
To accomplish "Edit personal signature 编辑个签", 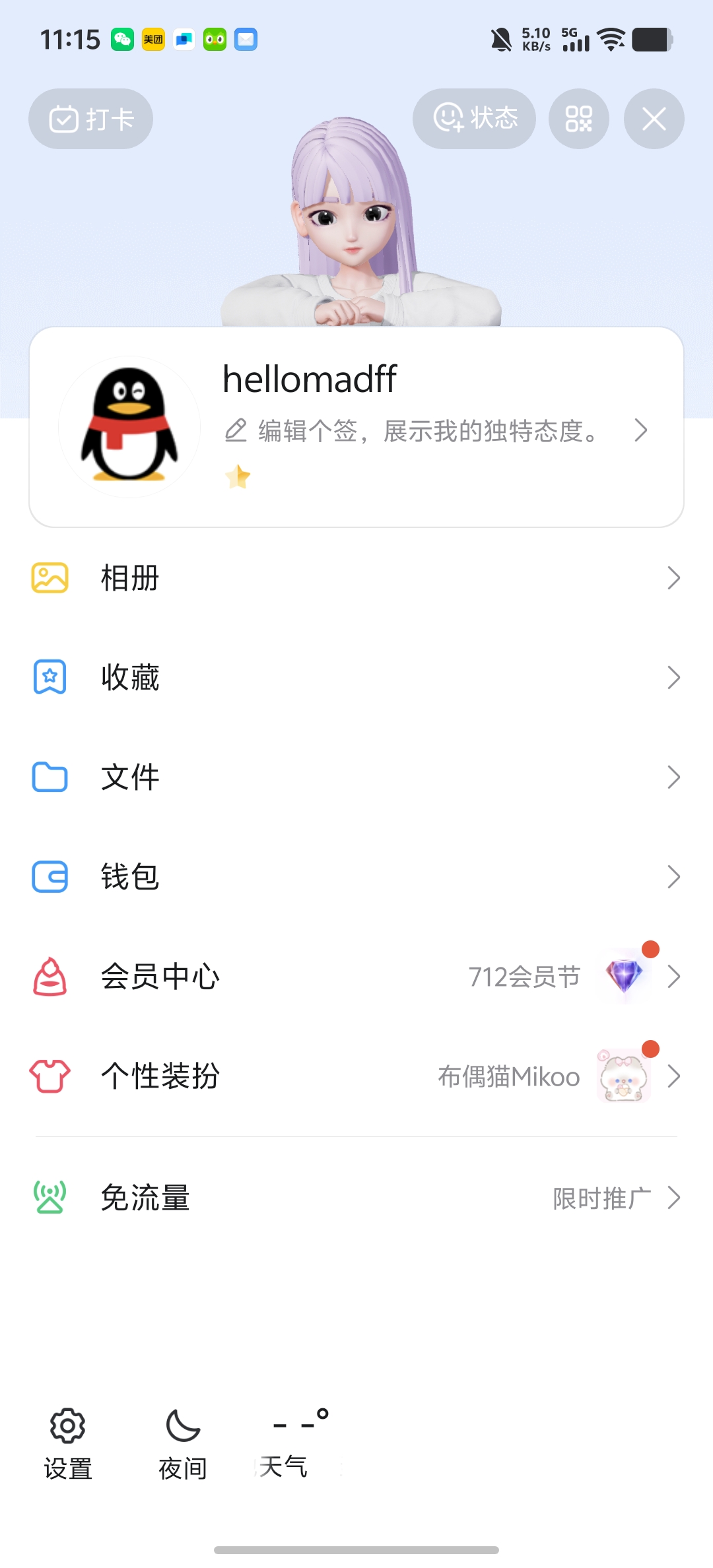I will [429, 431].
